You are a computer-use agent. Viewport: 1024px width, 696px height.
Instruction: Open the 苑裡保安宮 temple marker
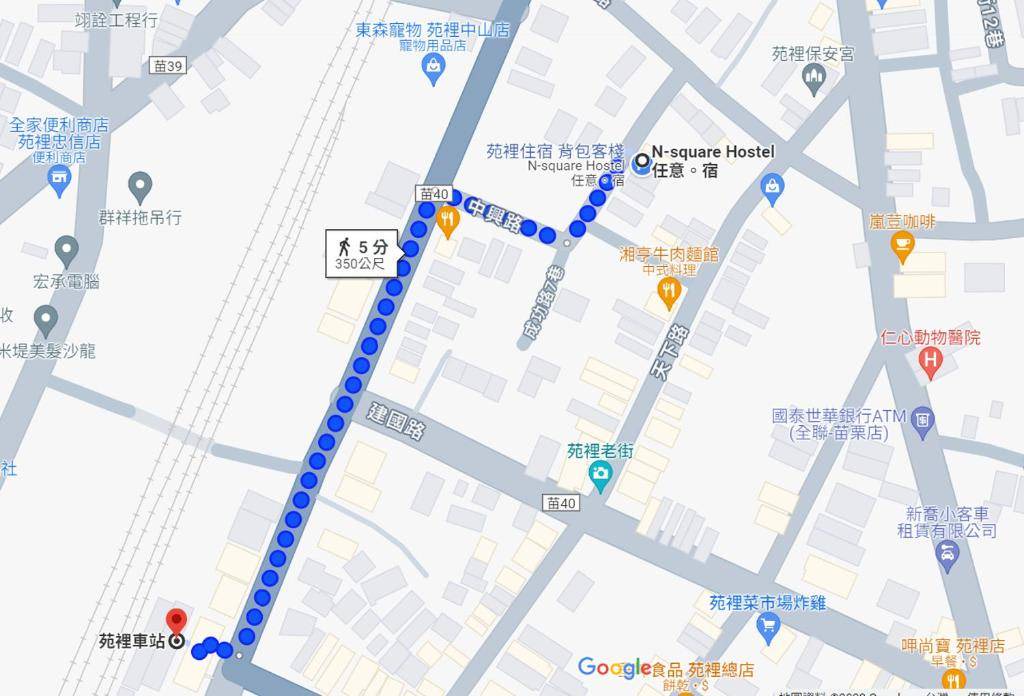click(813, 79)
